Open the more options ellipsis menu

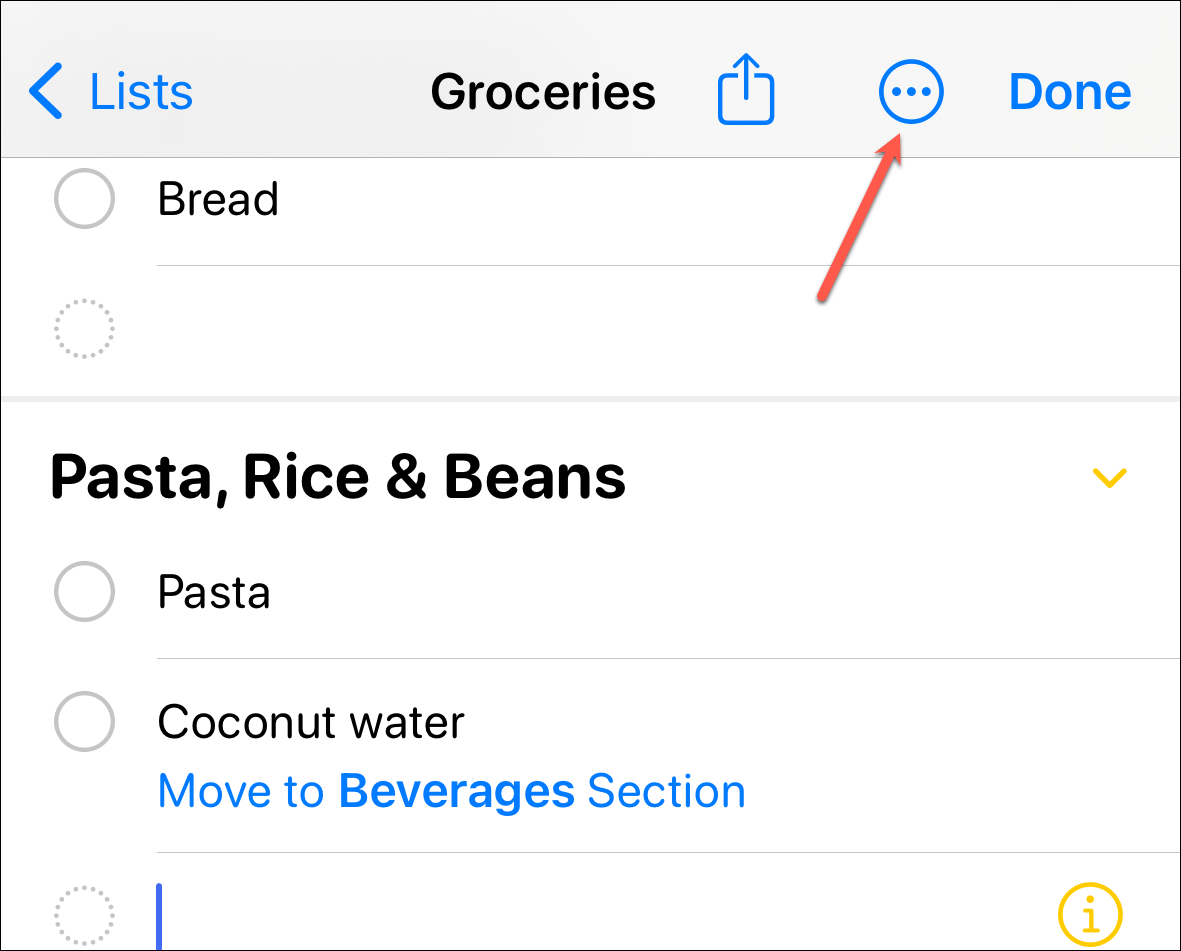(910, 92)
